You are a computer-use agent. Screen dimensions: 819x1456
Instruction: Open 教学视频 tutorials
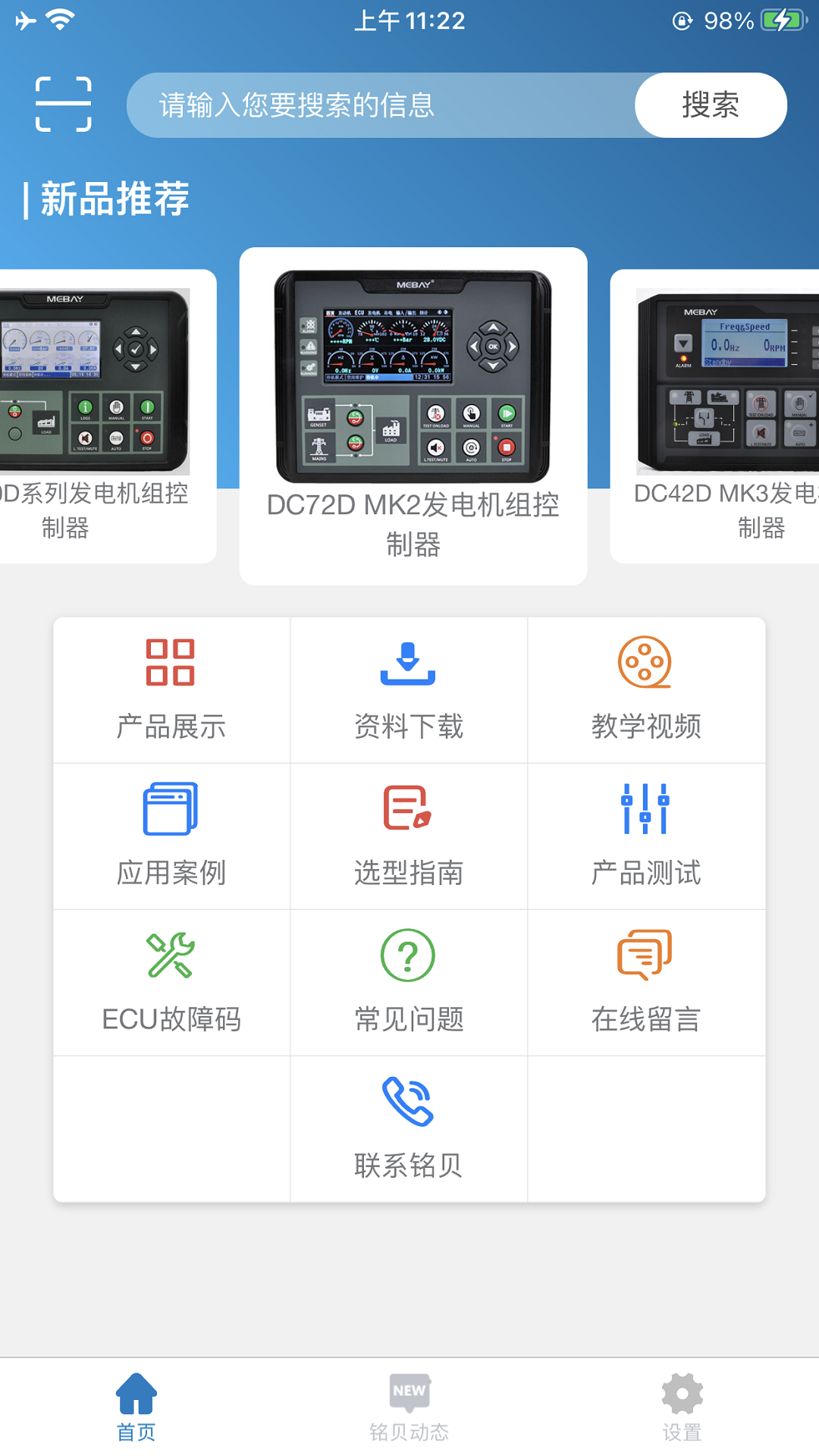pyautogui.click(x=646, y=690)
